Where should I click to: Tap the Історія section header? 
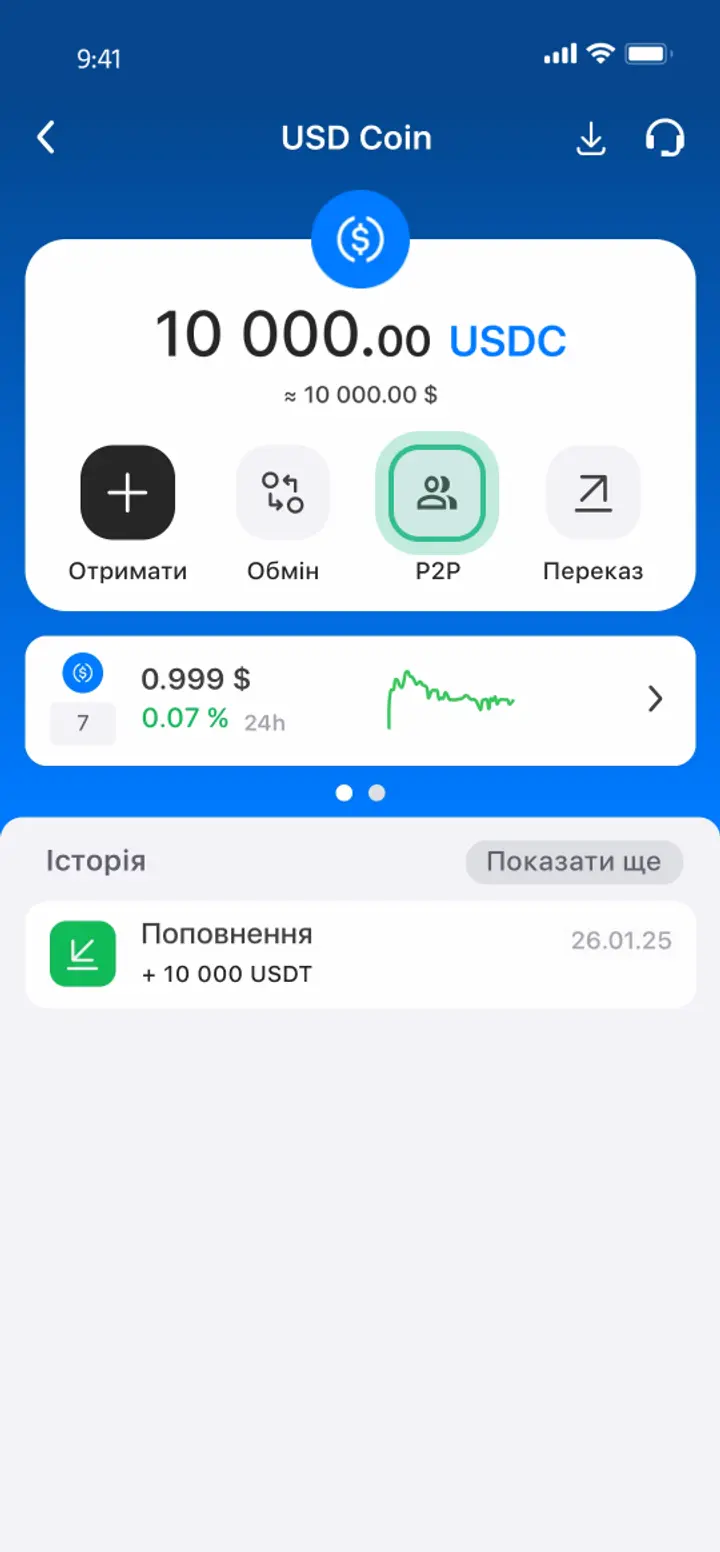click(96, 861)
